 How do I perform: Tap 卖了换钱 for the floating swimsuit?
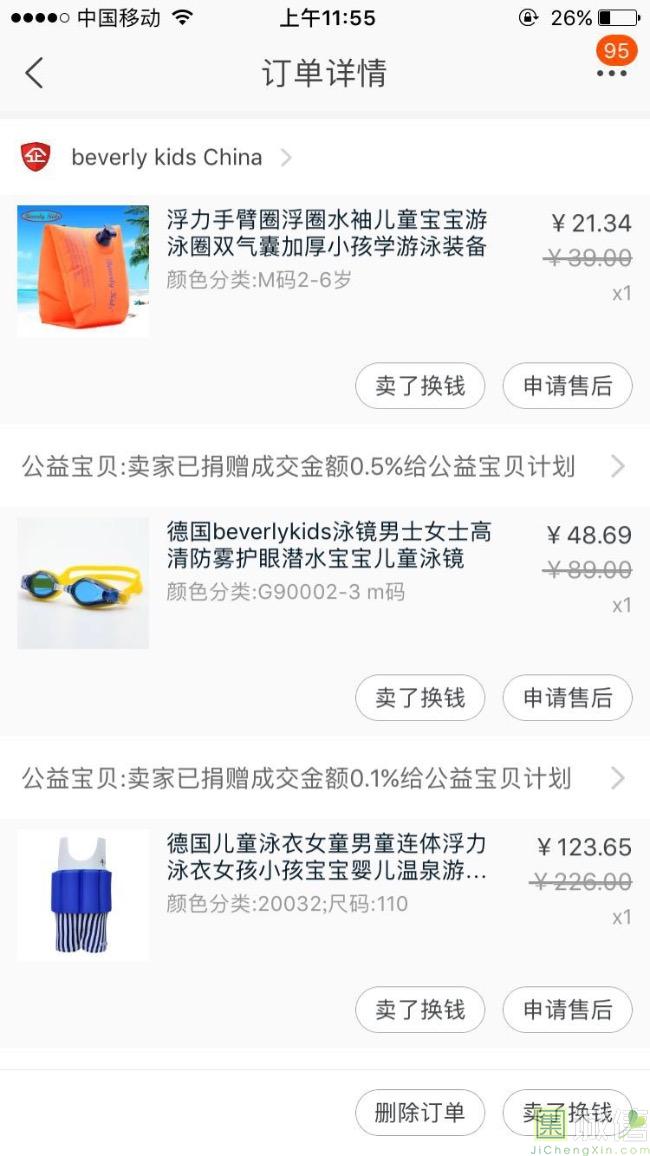(420, 1010)
